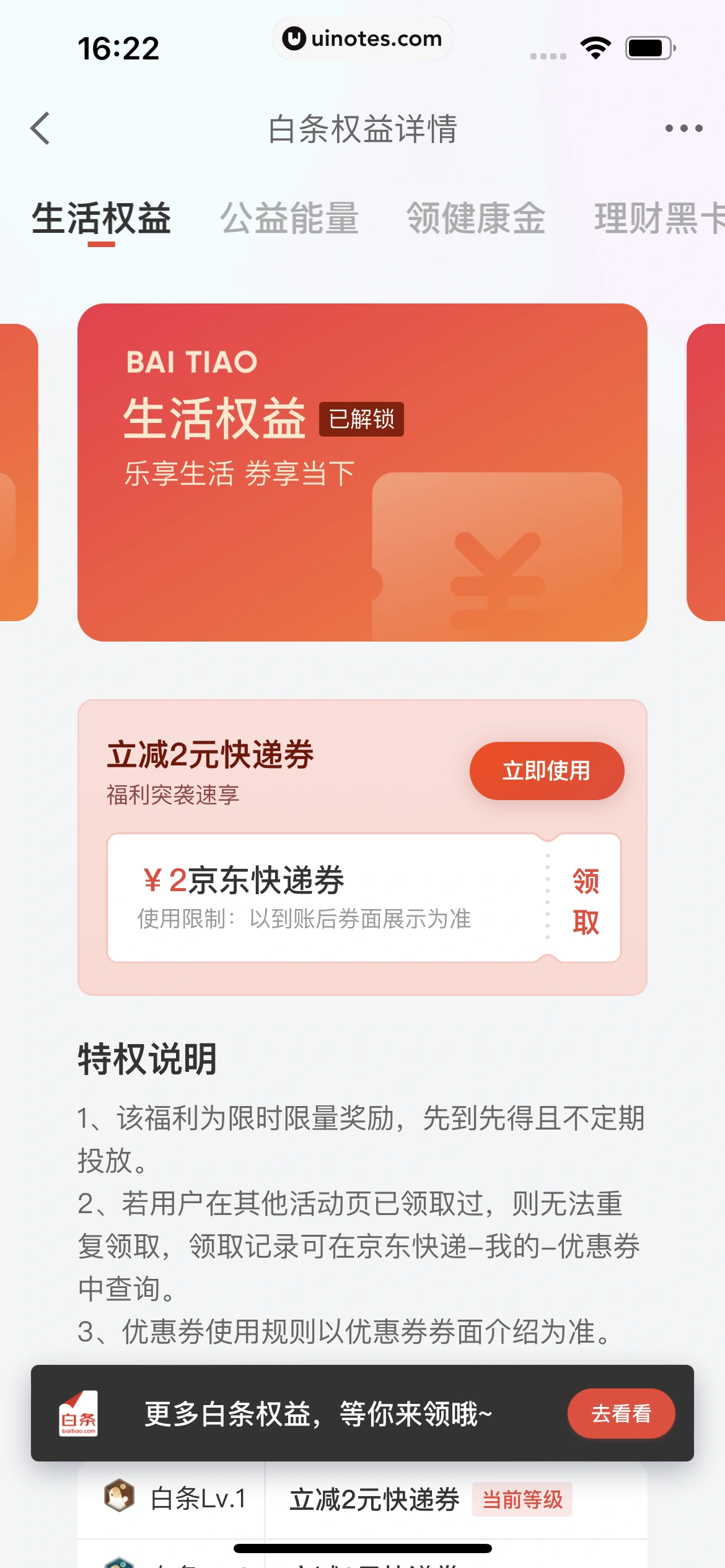Screen dimensions: 725x1568
Task: Switch to the 领健康金 tab
Action: click(x=476, y=219)
